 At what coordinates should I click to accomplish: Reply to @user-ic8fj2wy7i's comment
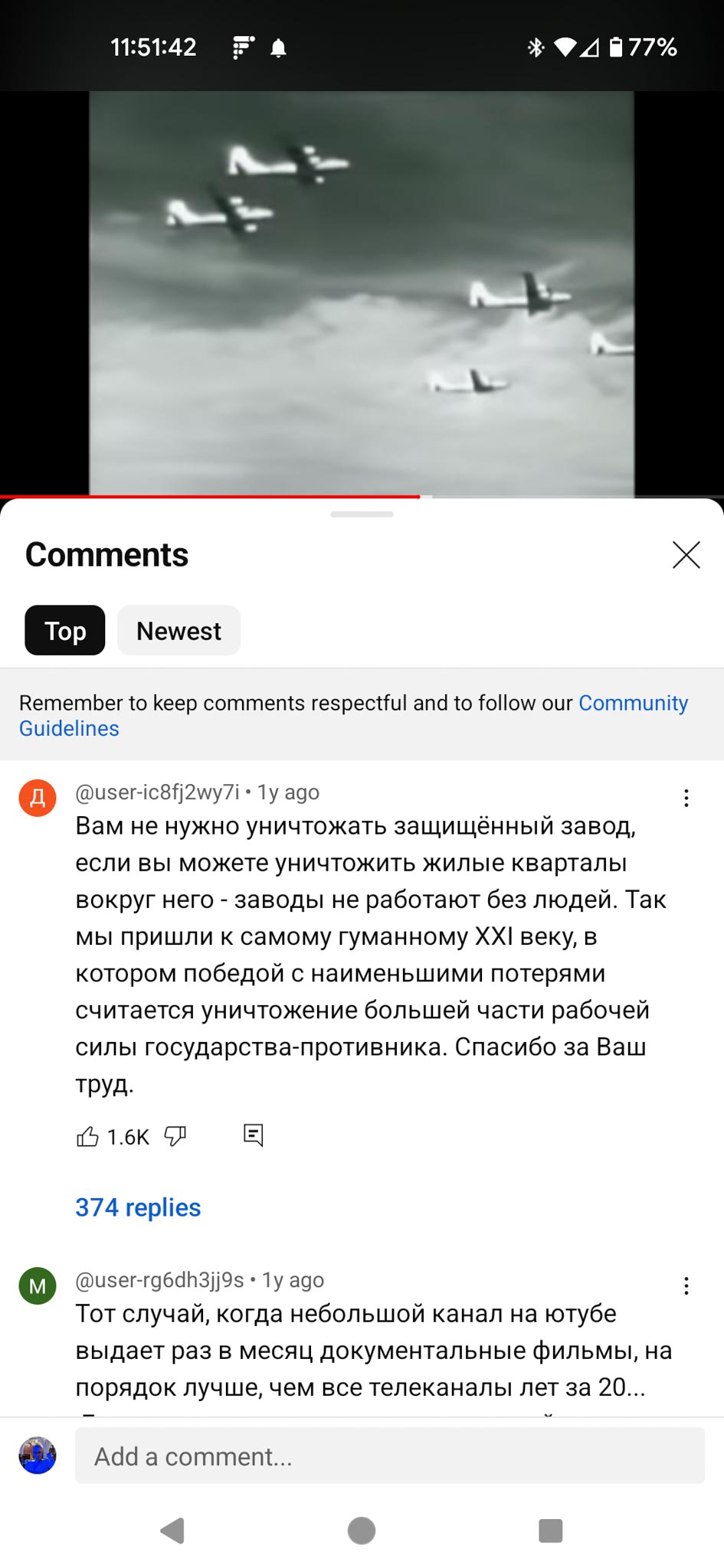pyautogui.click(x=254, y=1135)
